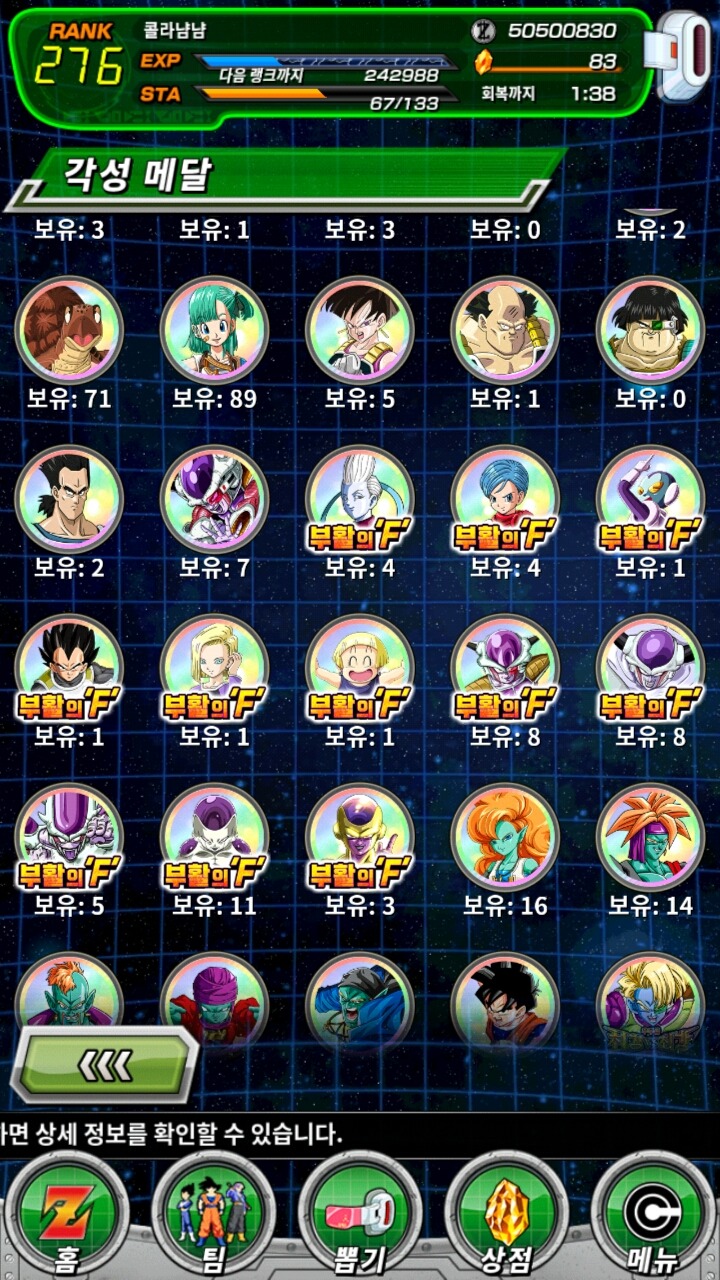The image size is (720, 1280).
Task: Open the 상점 shop tab
Action: pyautogui.click(x=505, y=1215)
